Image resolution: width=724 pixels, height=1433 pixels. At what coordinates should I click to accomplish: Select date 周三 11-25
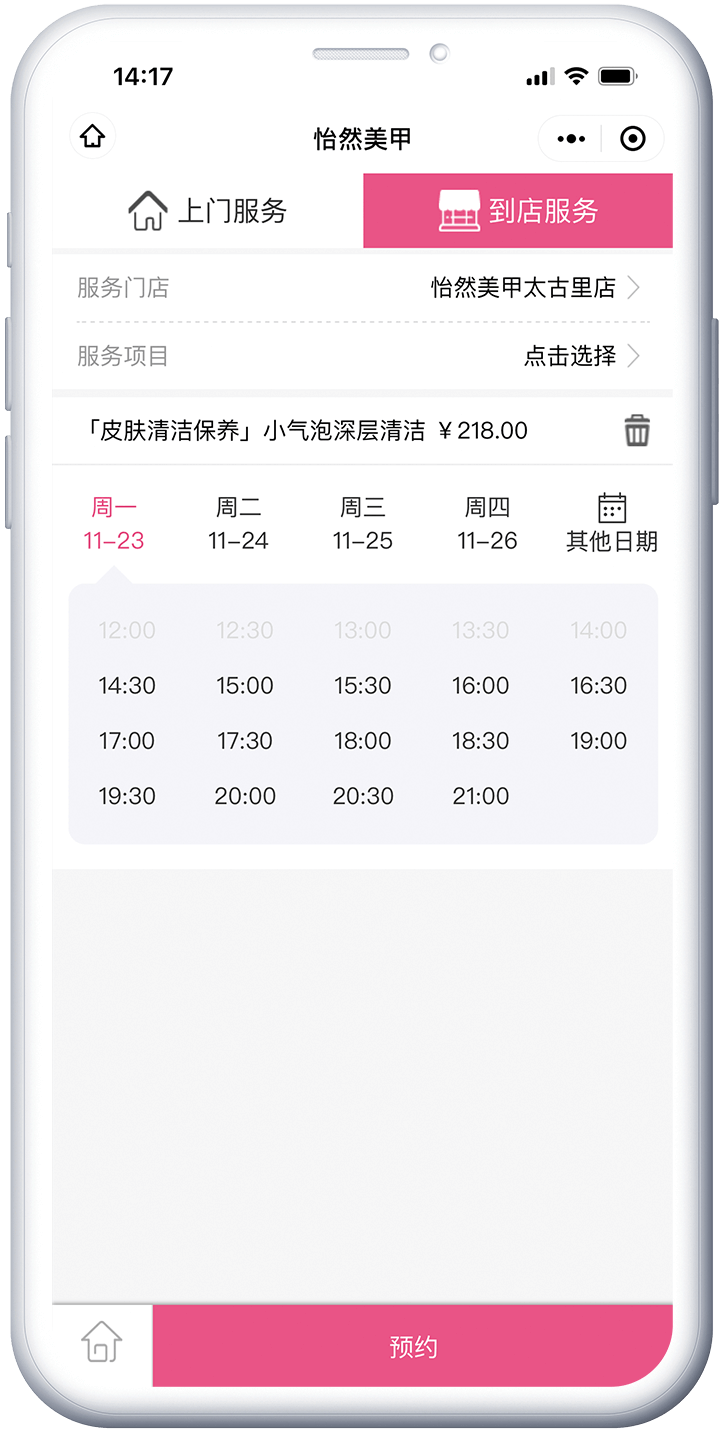pos(362,524)
